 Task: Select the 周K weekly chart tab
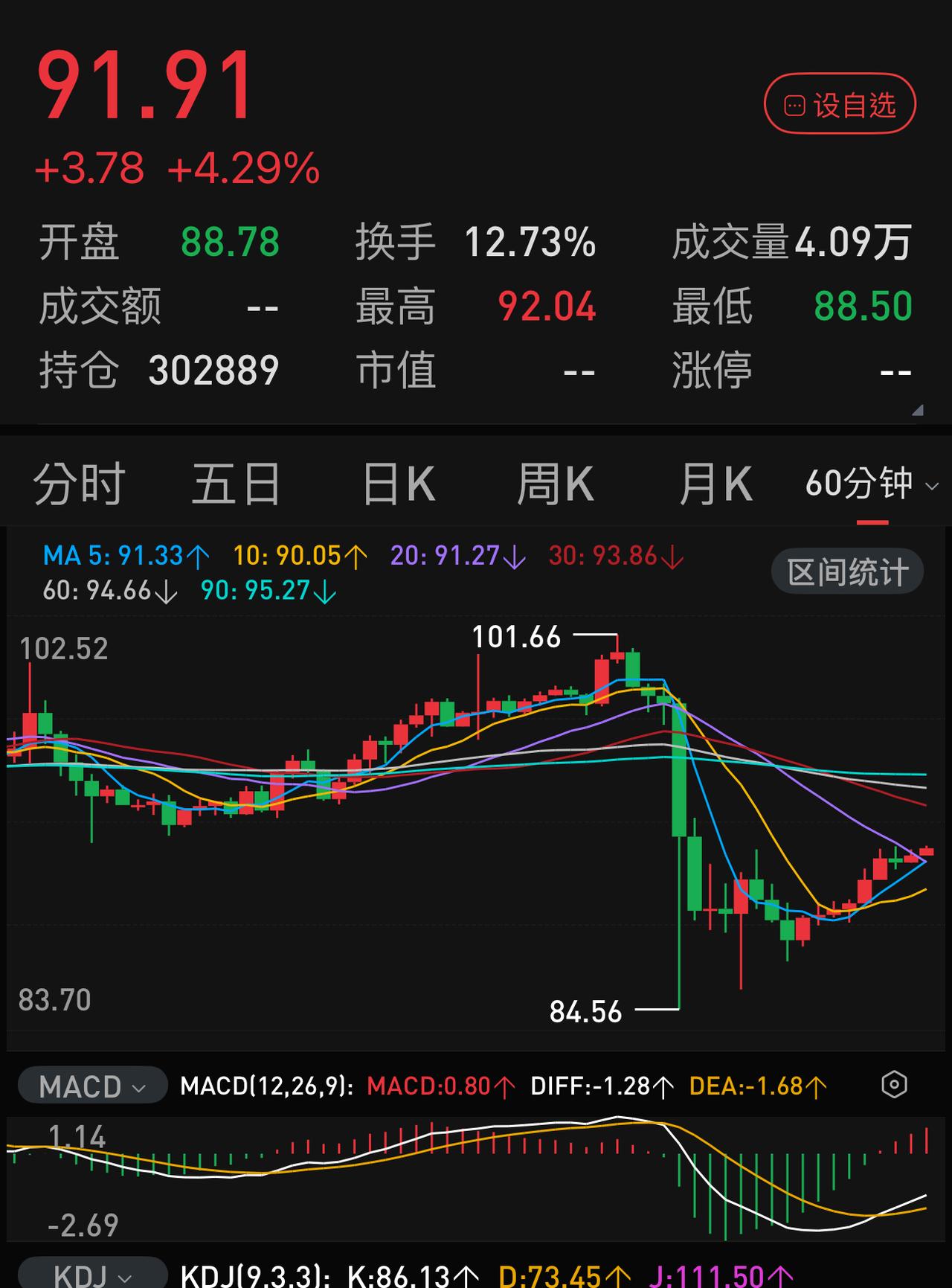559,482
